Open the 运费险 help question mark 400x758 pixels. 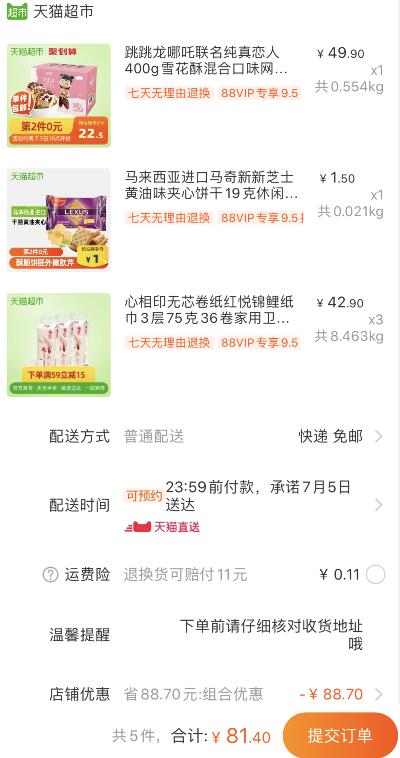click(x=50, y=575)
